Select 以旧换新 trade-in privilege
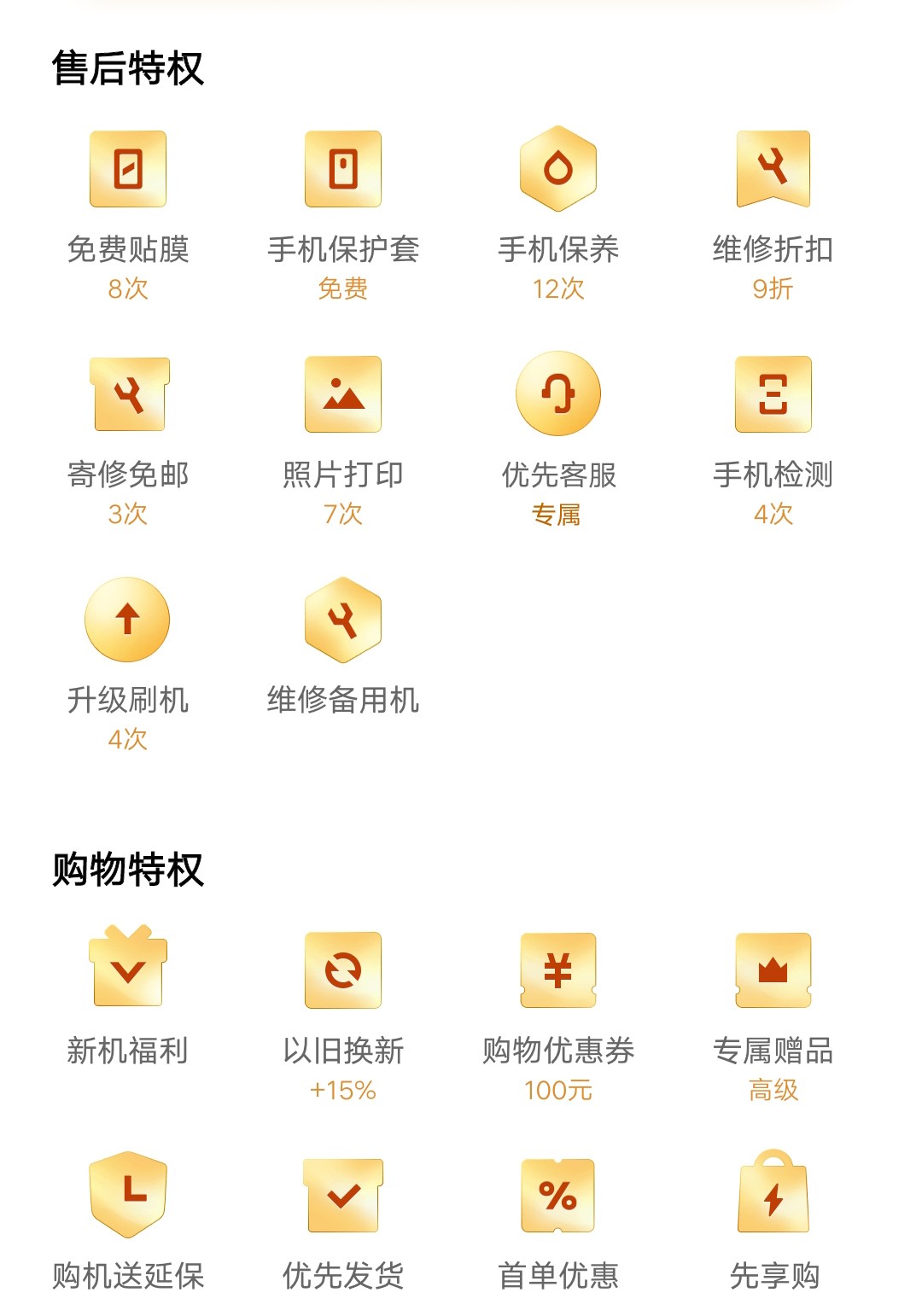The width and height of the screenshot is (922, 1316). tap(343, 970)
